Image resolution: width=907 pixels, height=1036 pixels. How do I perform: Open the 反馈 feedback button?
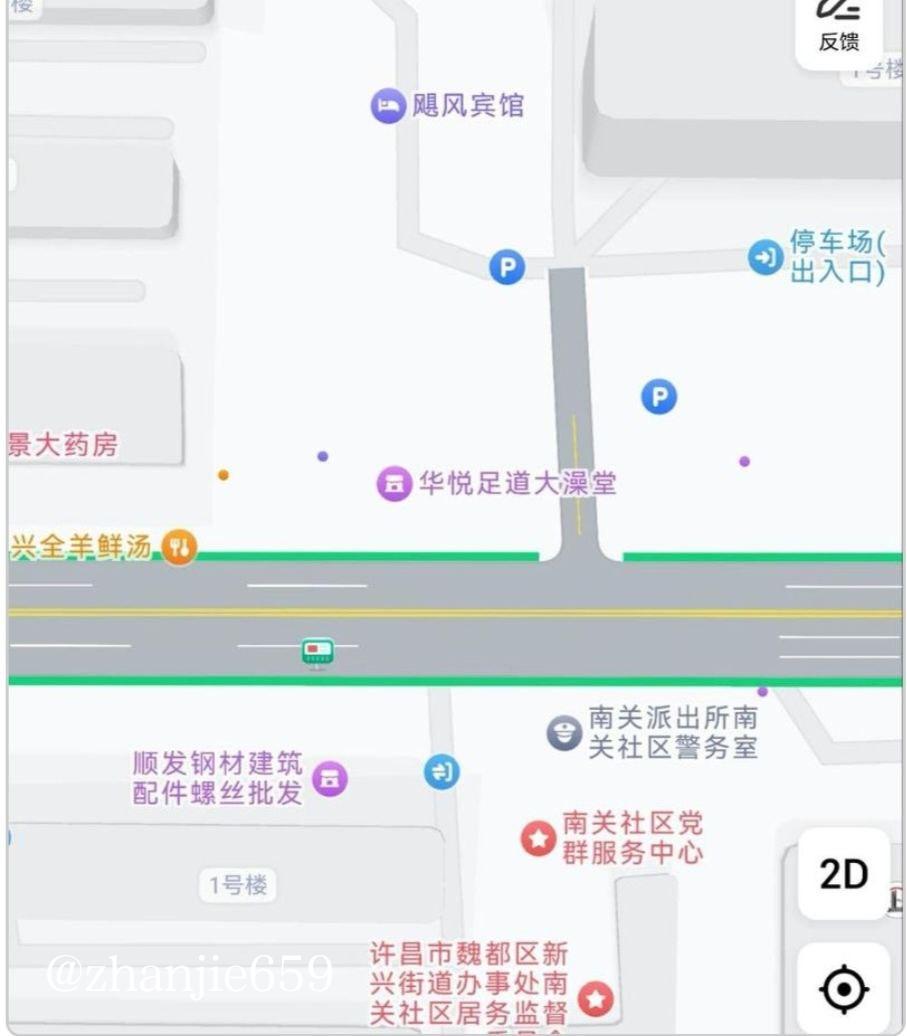pos(839,26)
